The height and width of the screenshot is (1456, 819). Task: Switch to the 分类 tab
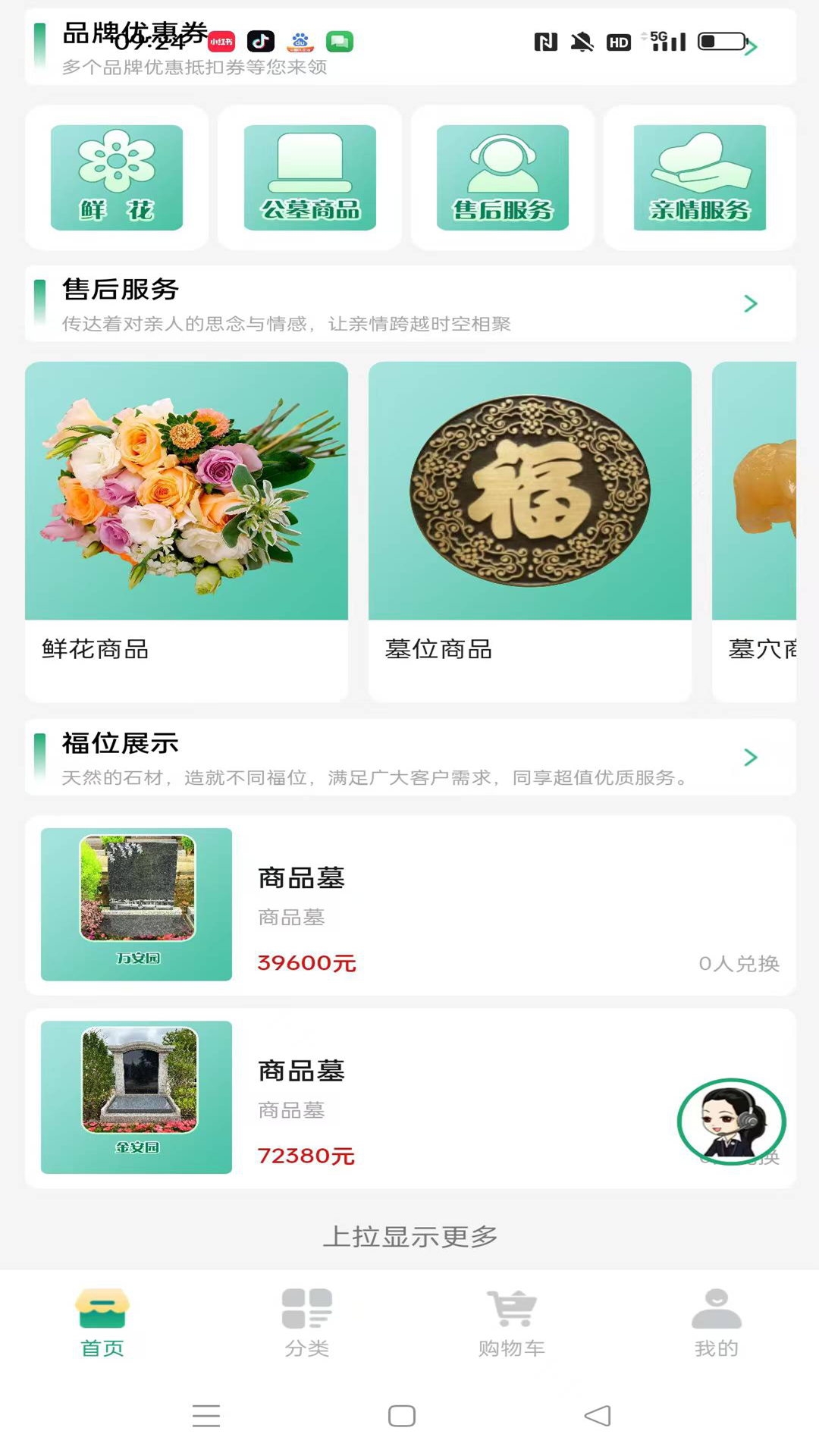pos(307,1323)
